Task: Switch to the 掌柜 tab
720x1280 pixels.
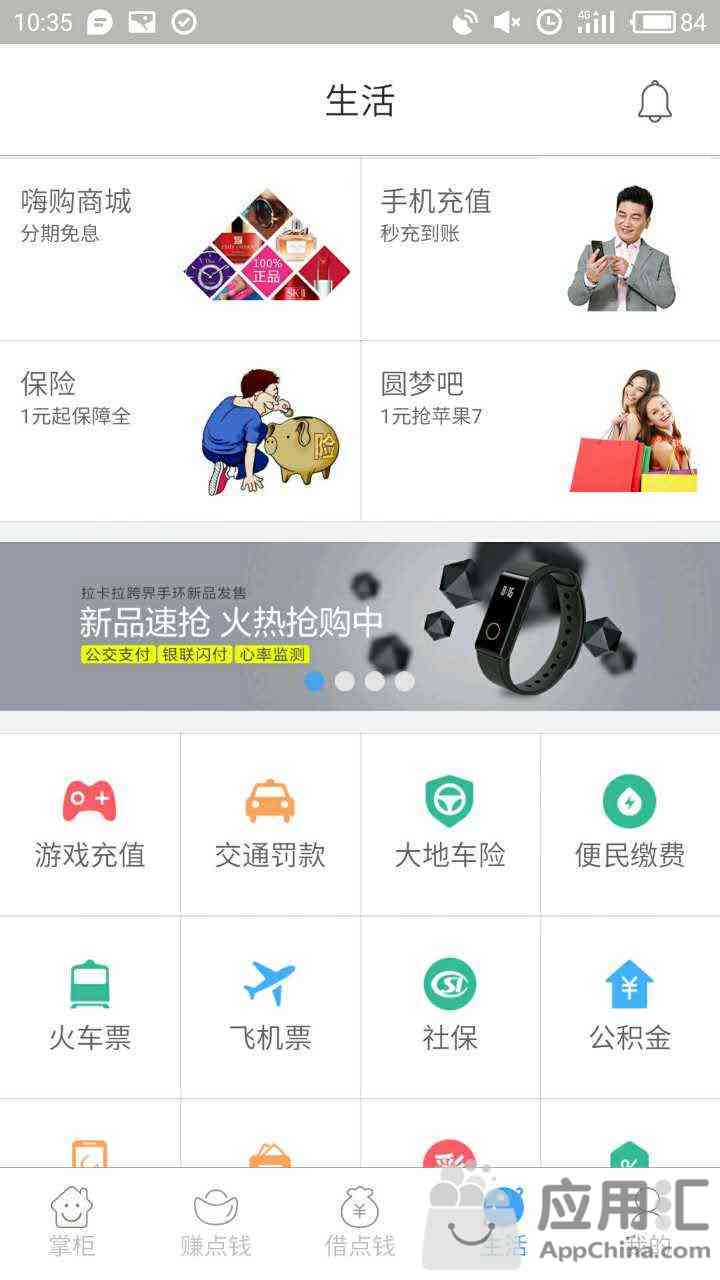Action: pyautogui.click(x=72, y=1222)
